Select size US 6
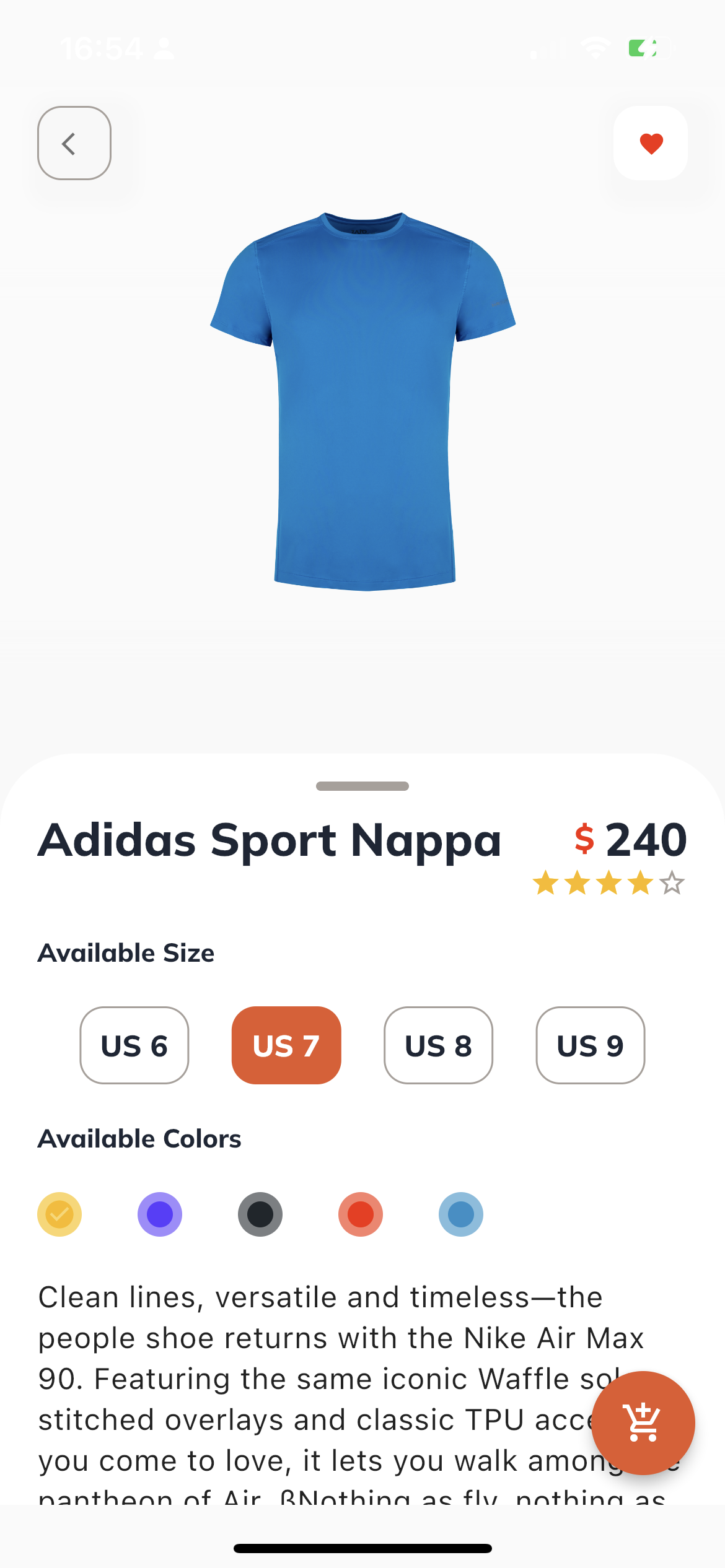 click(x=134, y=1045)
